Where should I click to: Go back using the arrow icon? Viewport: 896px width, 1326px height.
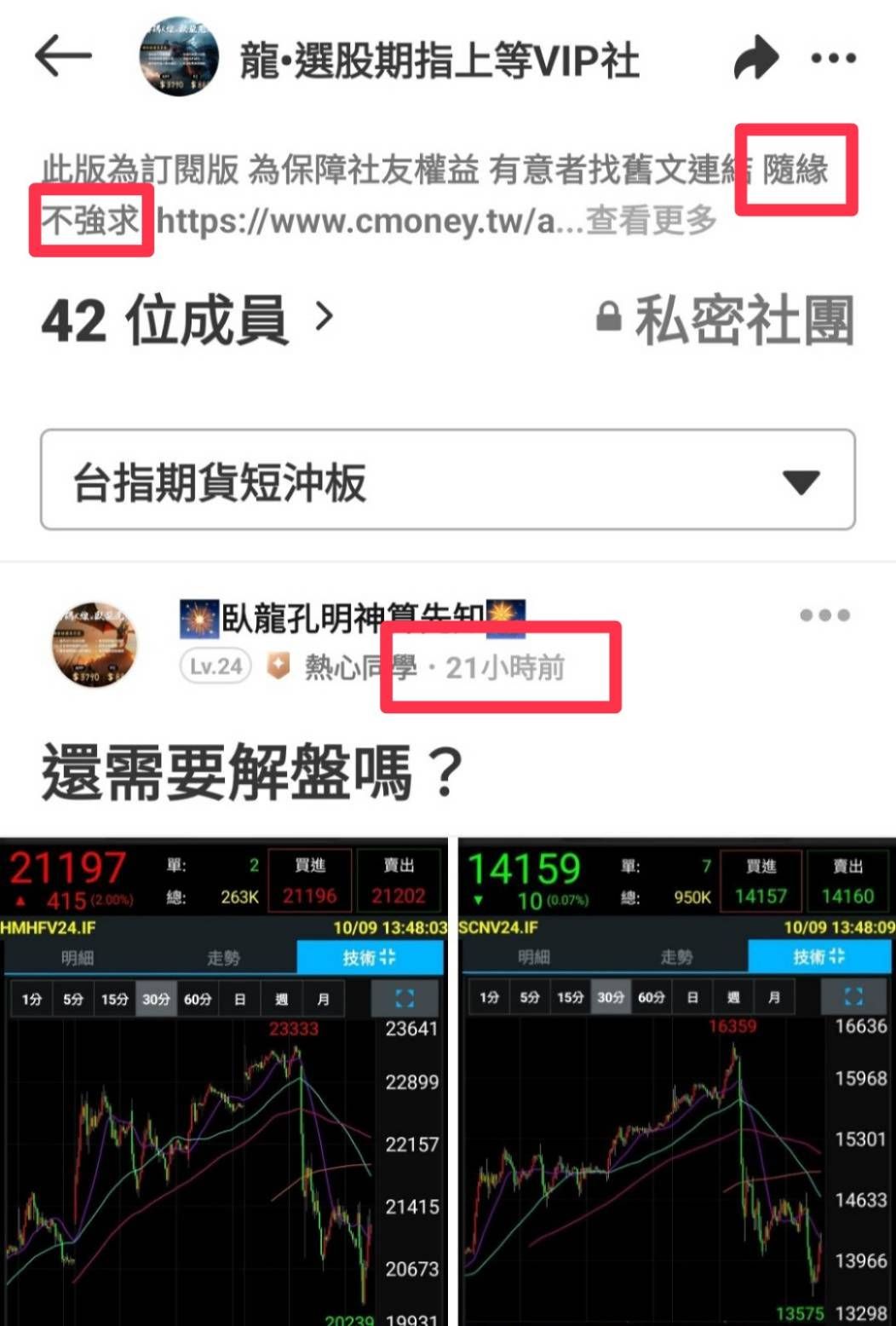point(63,57)
